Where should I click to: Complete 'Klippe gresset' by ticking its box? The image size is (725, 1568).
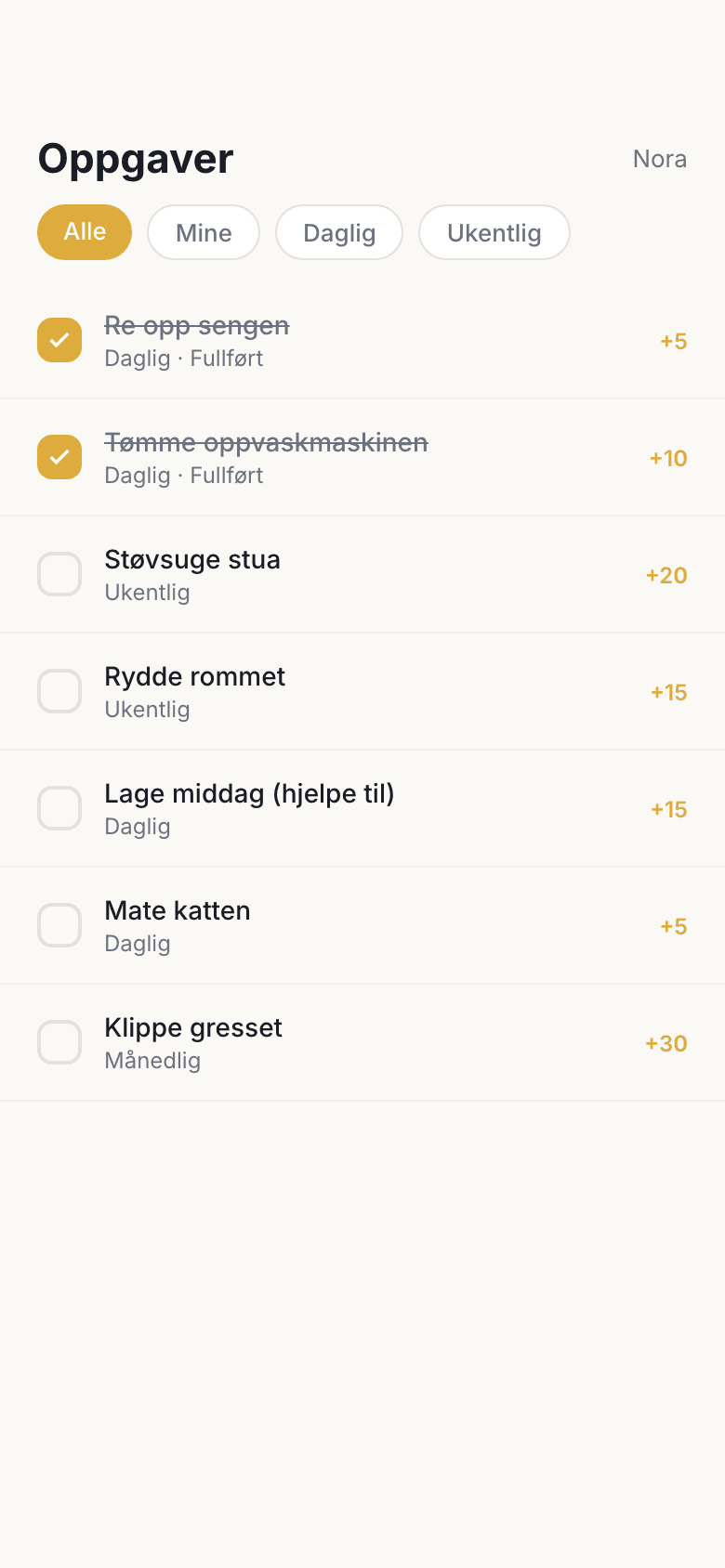[59, 1042]
